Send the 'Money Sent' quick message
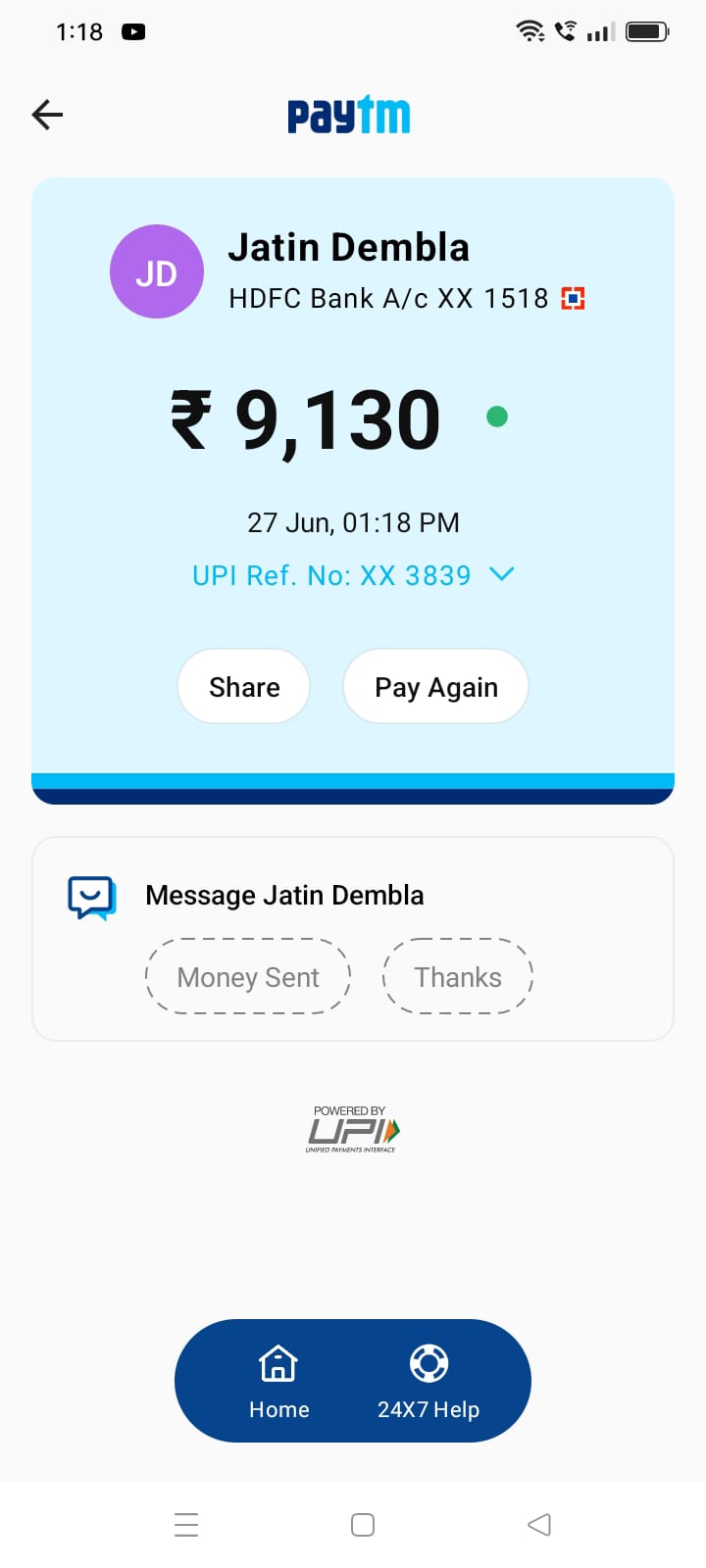 pos(248,977)
